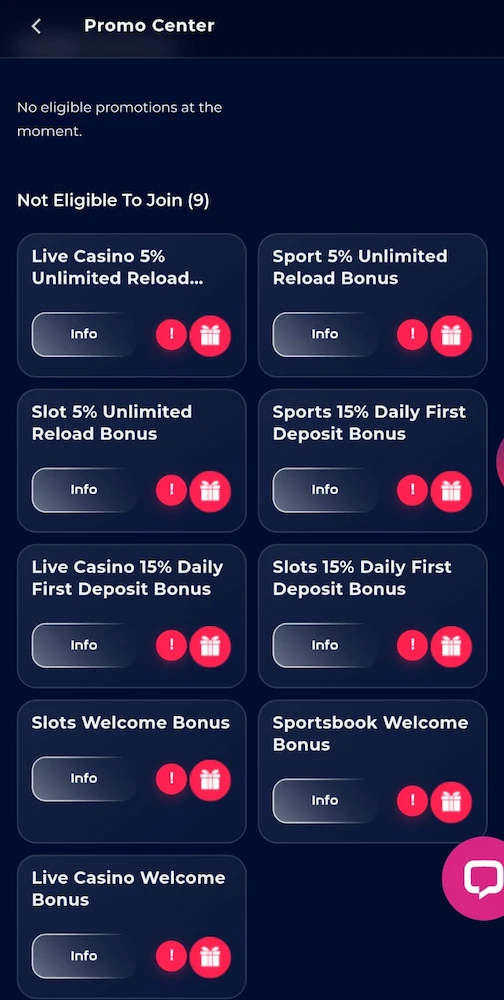View Info for Sportsbook Welcome Bonus
The width and height of the screenshot is (504, 1000).
(325, 800)
